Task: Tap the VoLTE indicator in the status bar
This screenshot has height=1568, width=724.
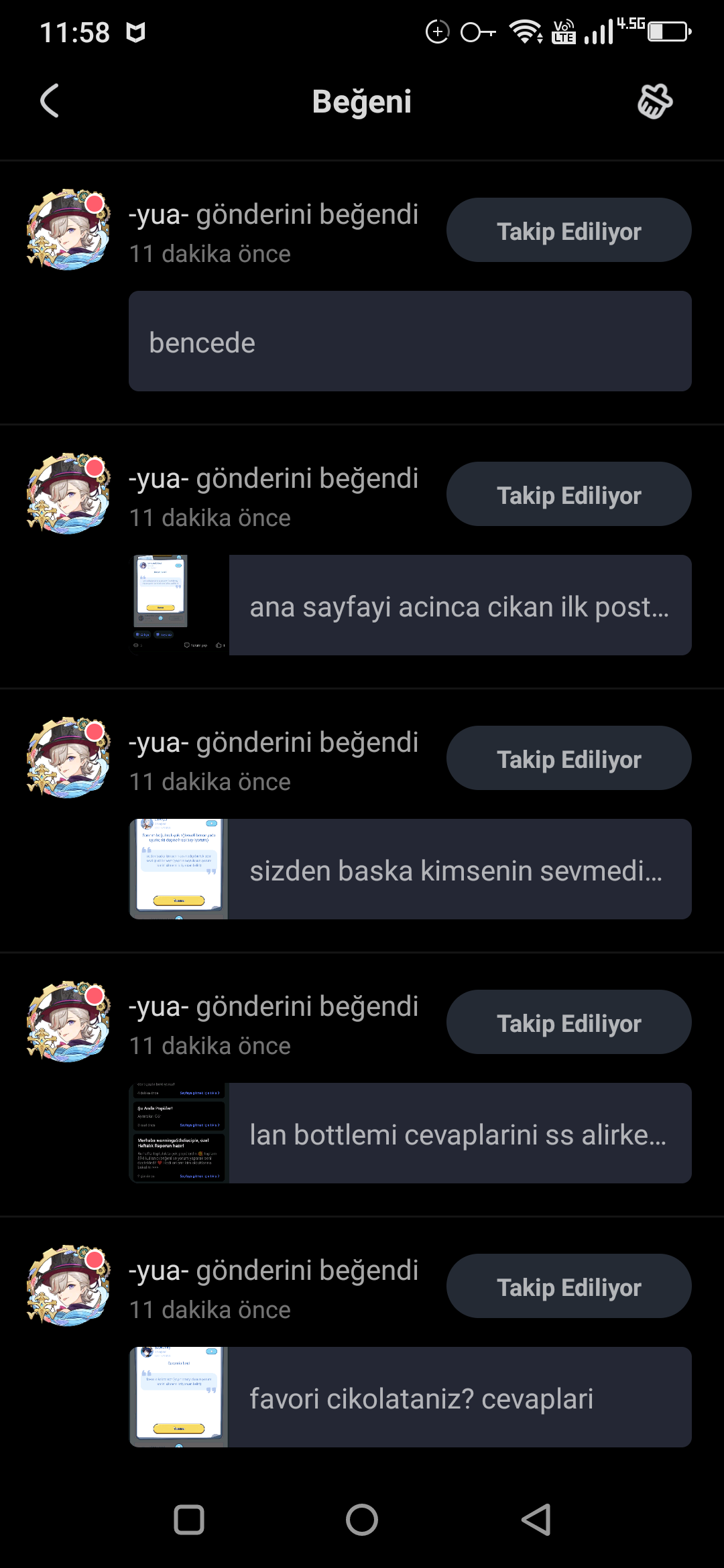Action: pos(563,31)
